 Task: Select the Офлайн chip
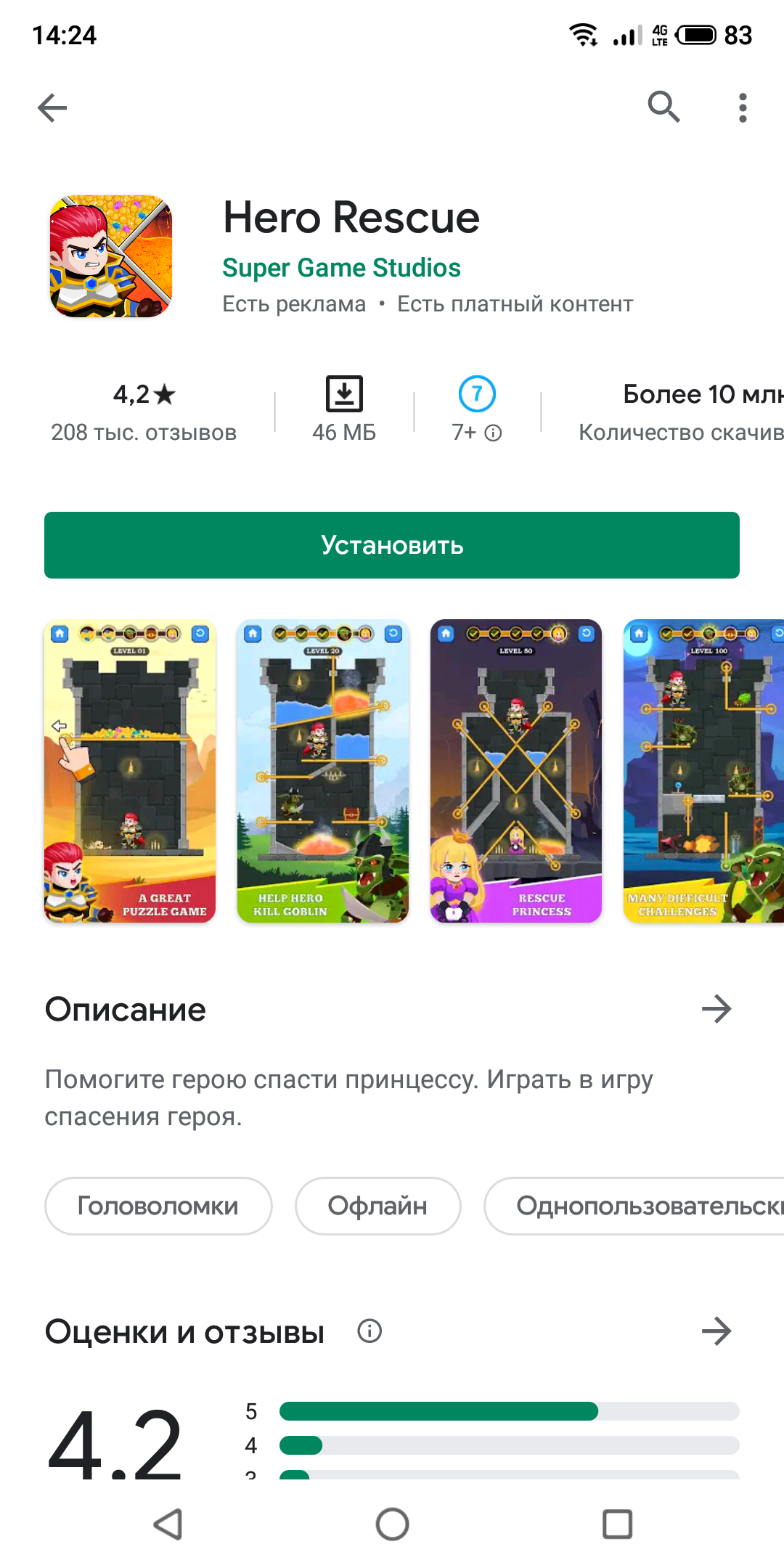377,1206
